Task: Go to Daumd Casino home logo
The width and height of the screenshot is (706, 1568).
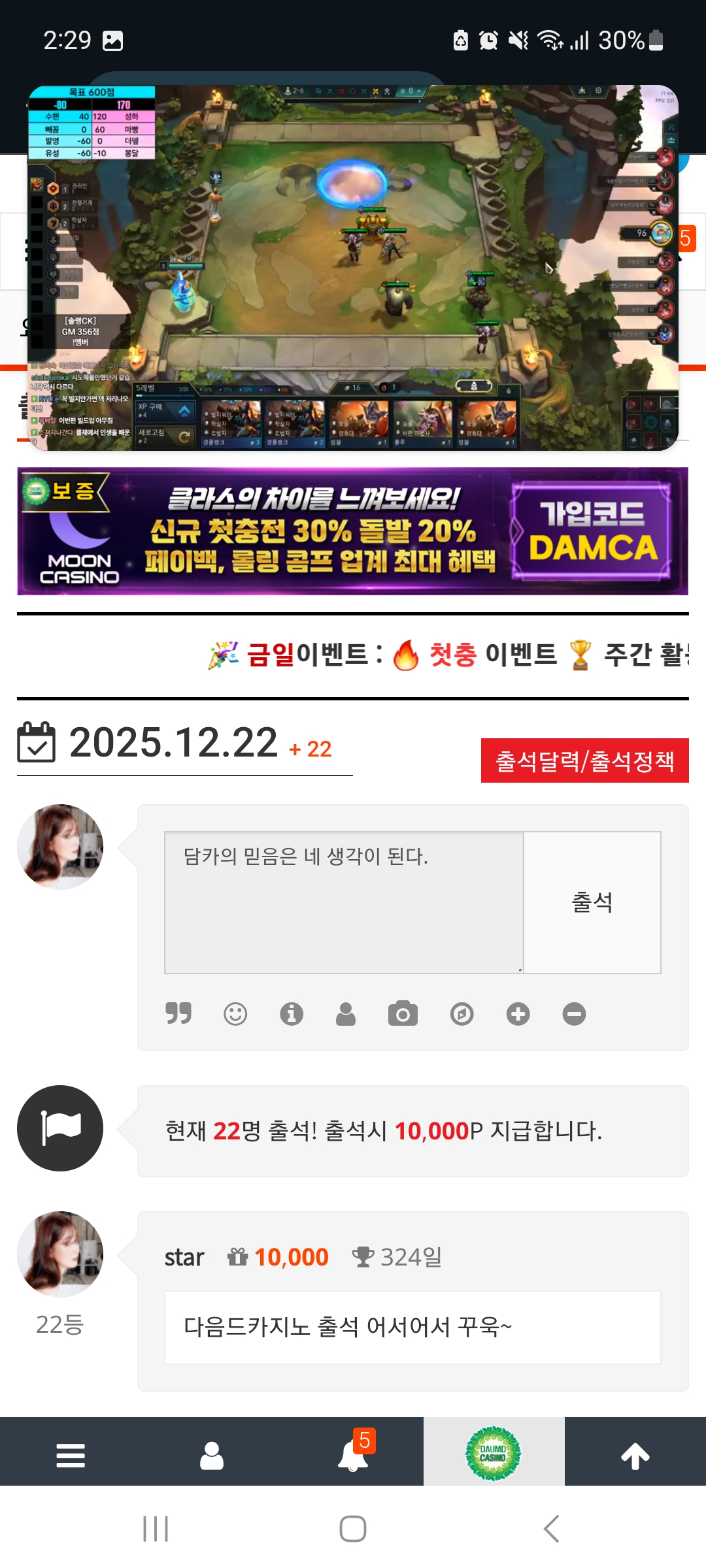Action: click(494, 1453)
